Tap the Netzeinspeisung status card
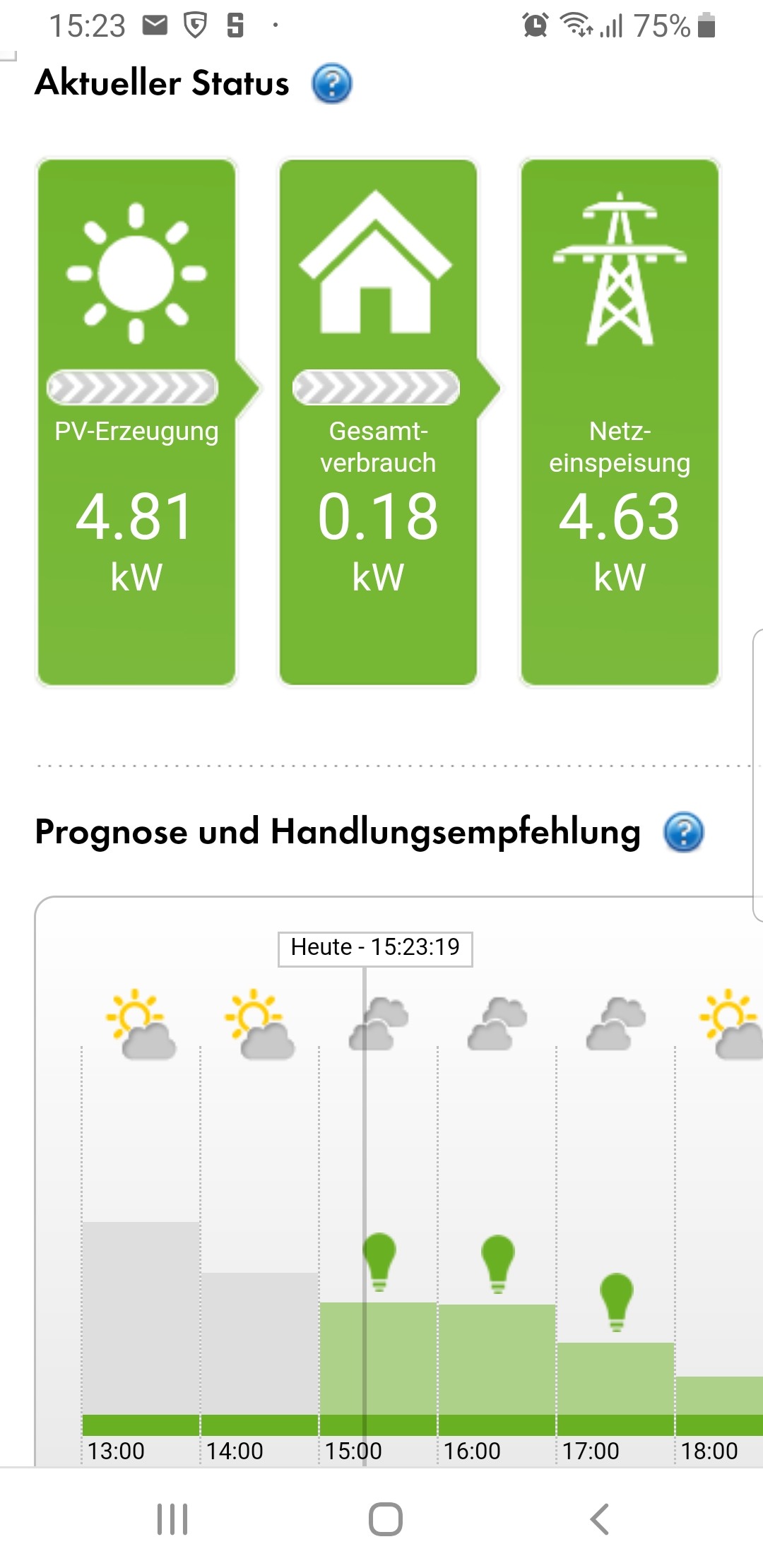Image resolution: width=763 pixels, height=1568 pixels. pyautogui.click(x=620, y=422)
